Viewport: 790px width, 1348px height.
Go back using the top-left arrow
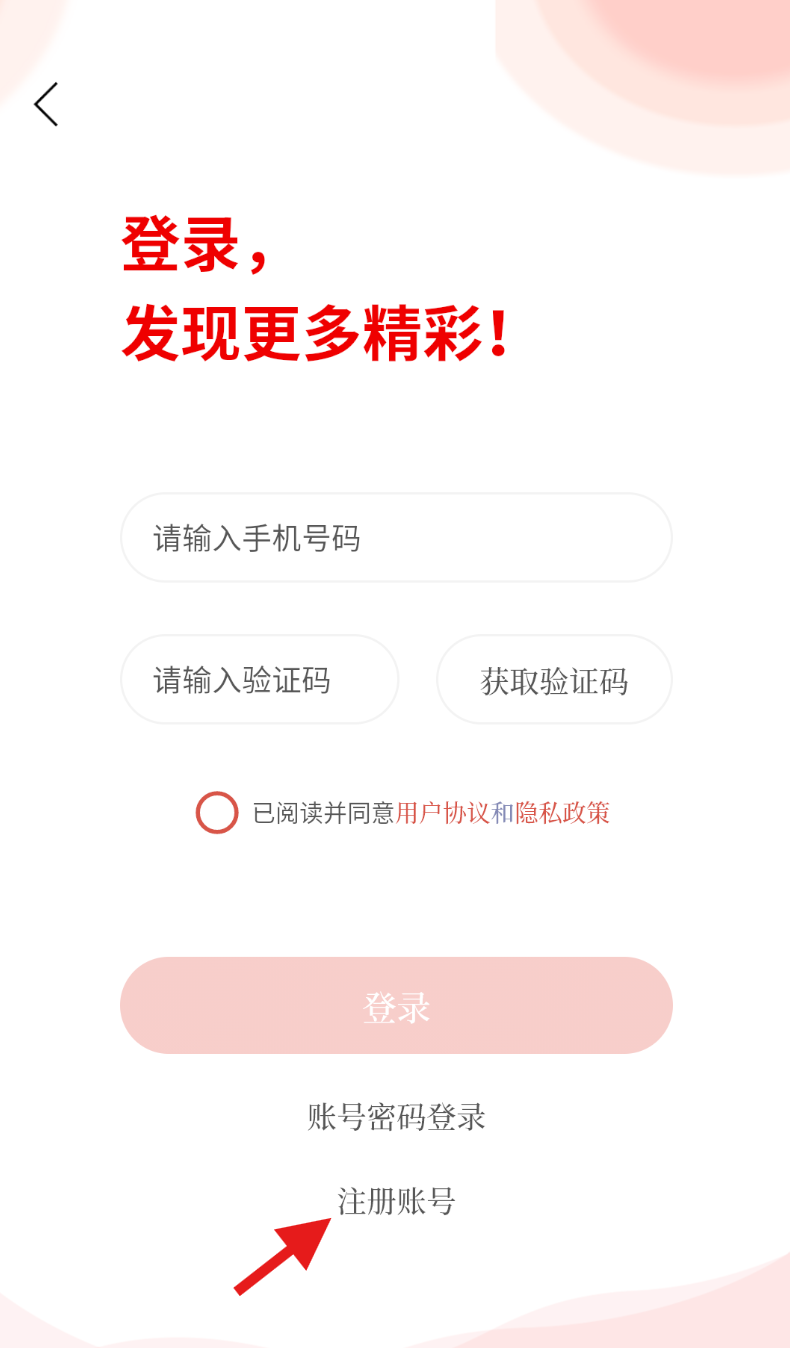[x=46, y=104]
